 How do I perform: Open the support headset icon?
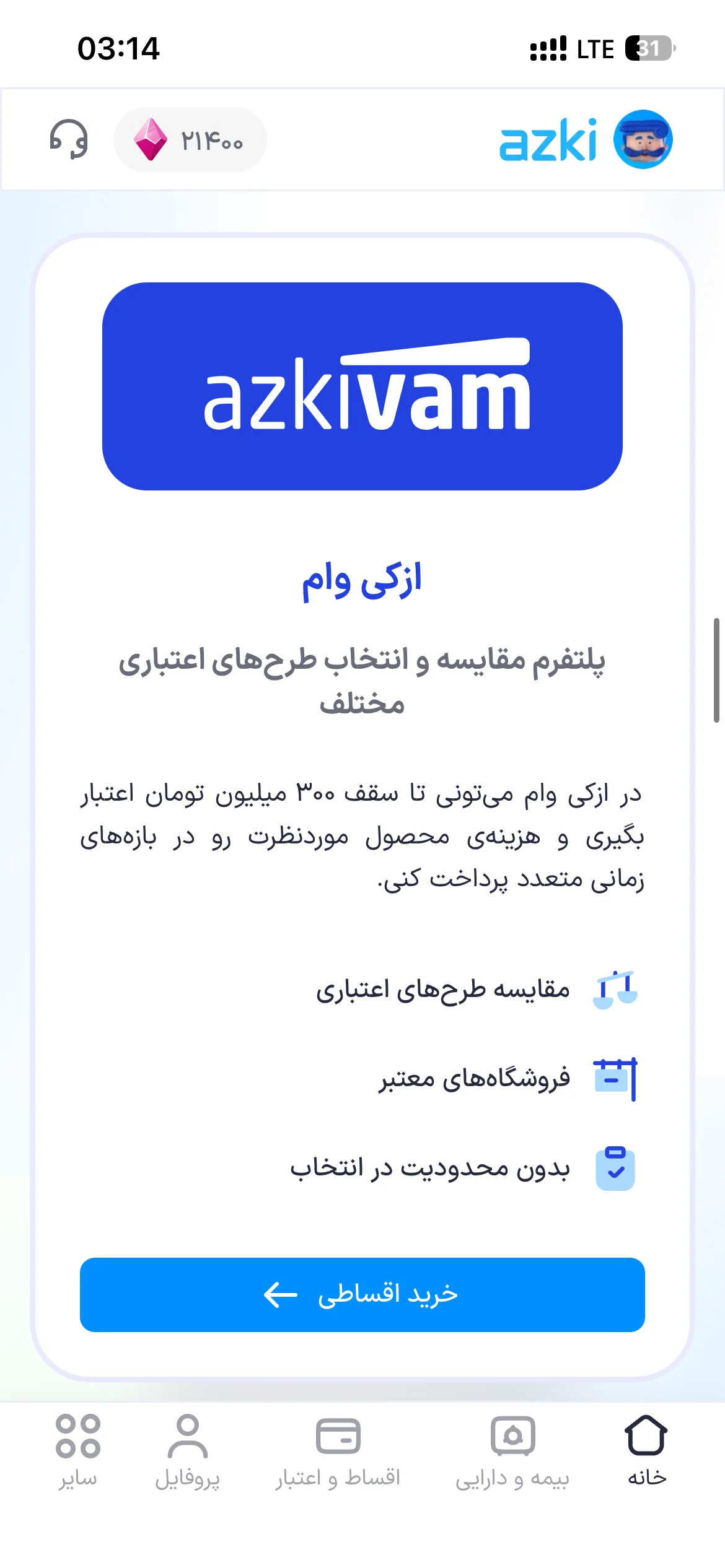pos(69,139)
